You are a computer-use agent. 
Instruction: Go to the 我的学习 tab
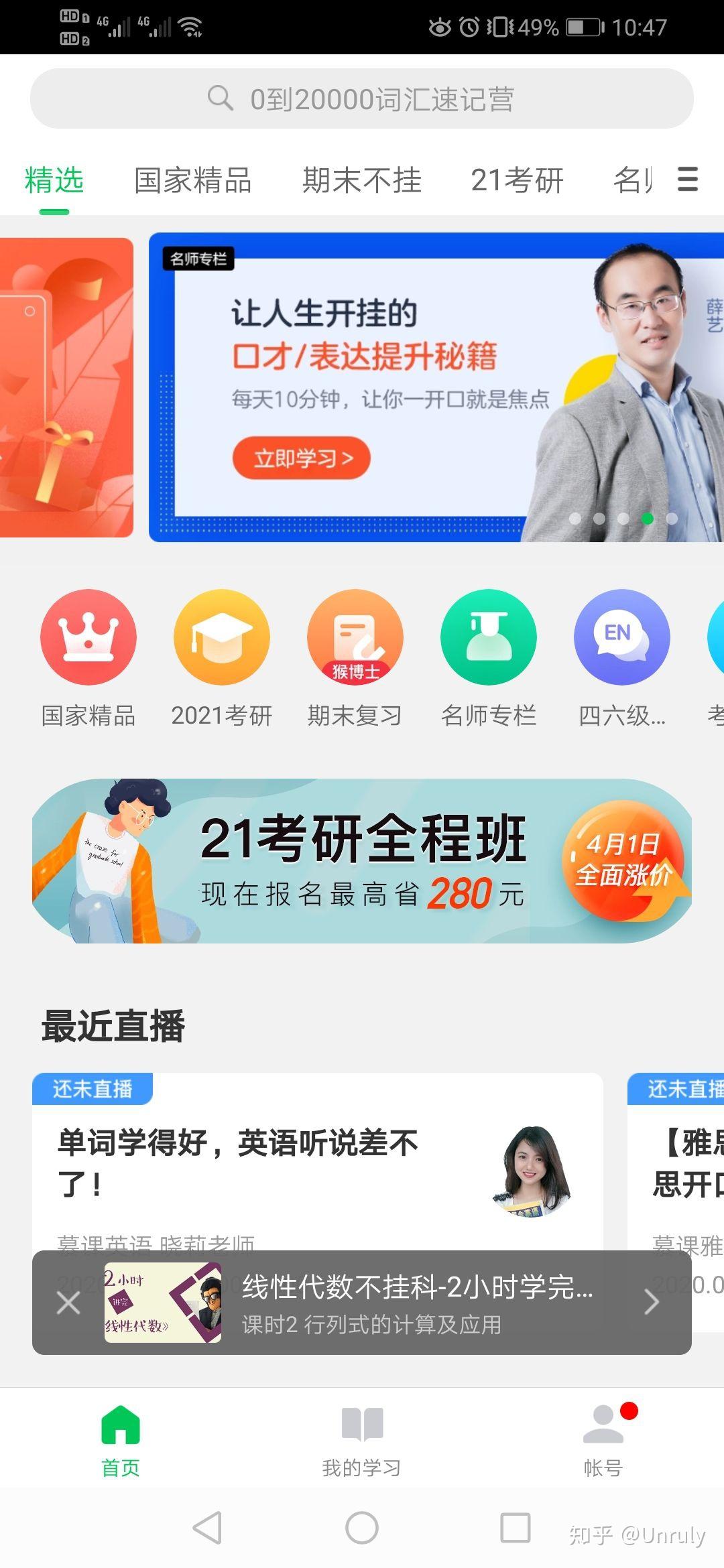click(362, 1438)
